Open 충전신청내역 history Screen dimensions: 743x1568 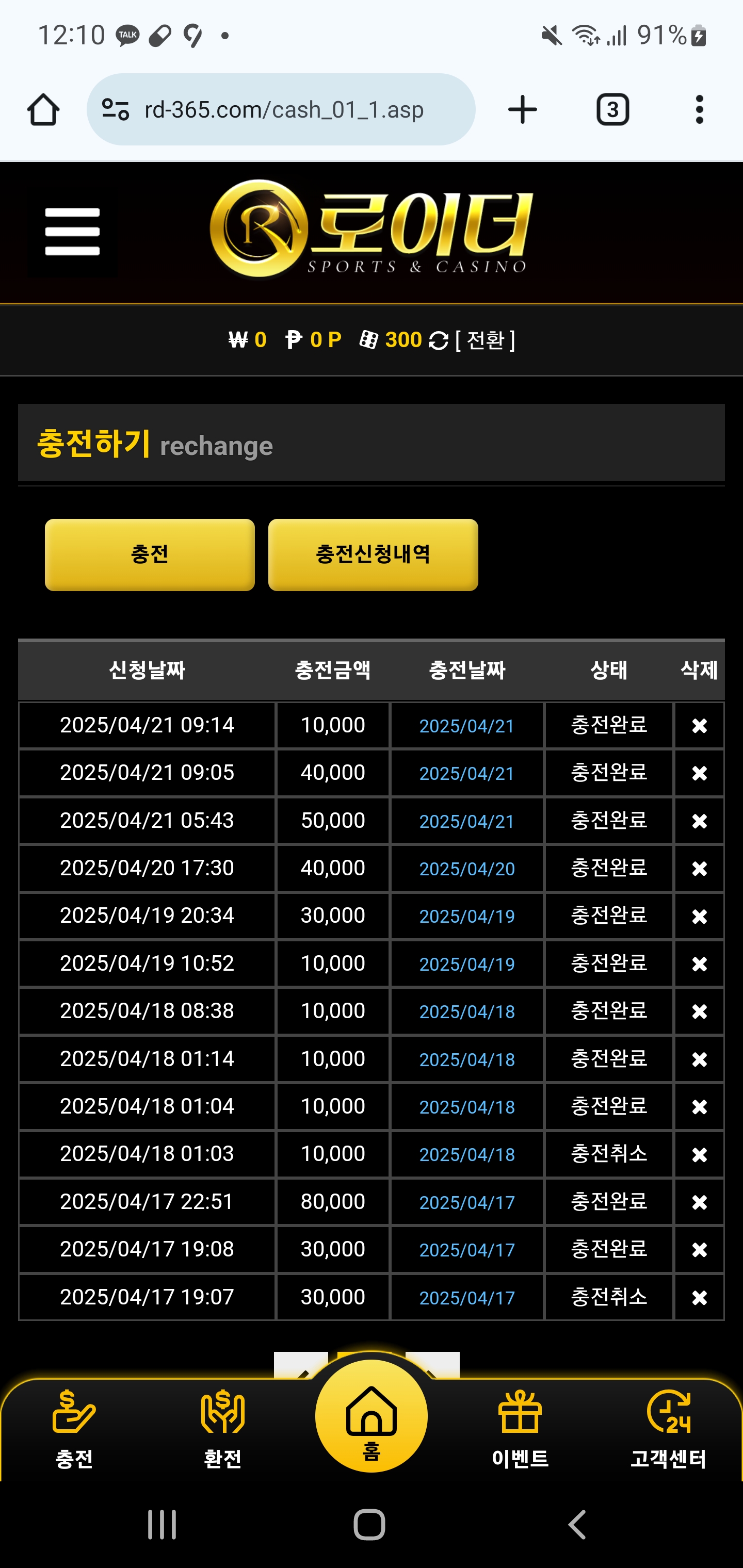pos(373,554)
